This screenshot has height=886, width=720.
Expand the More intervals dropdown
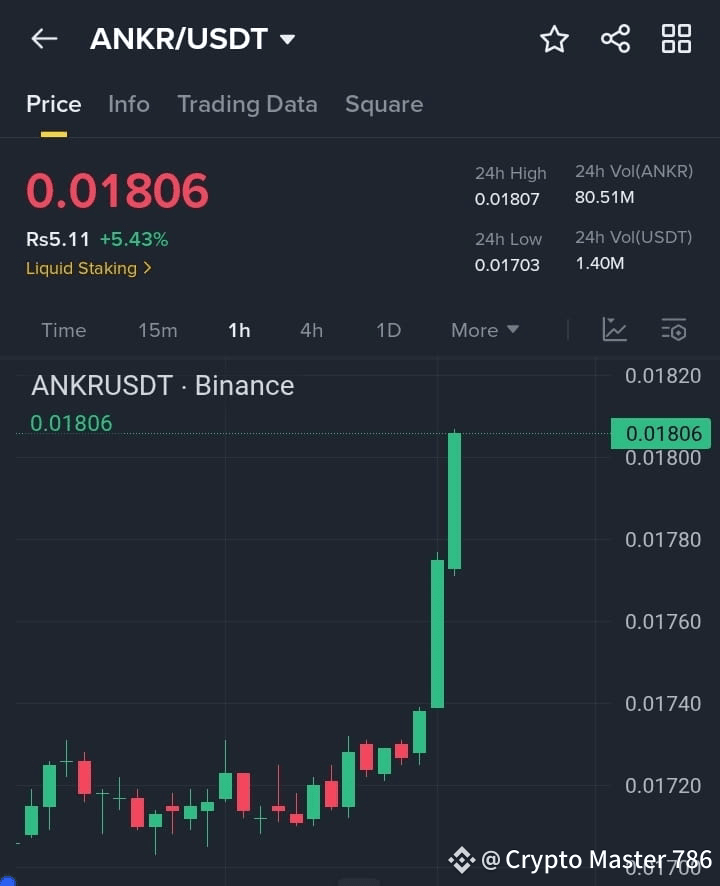[484, 330]
